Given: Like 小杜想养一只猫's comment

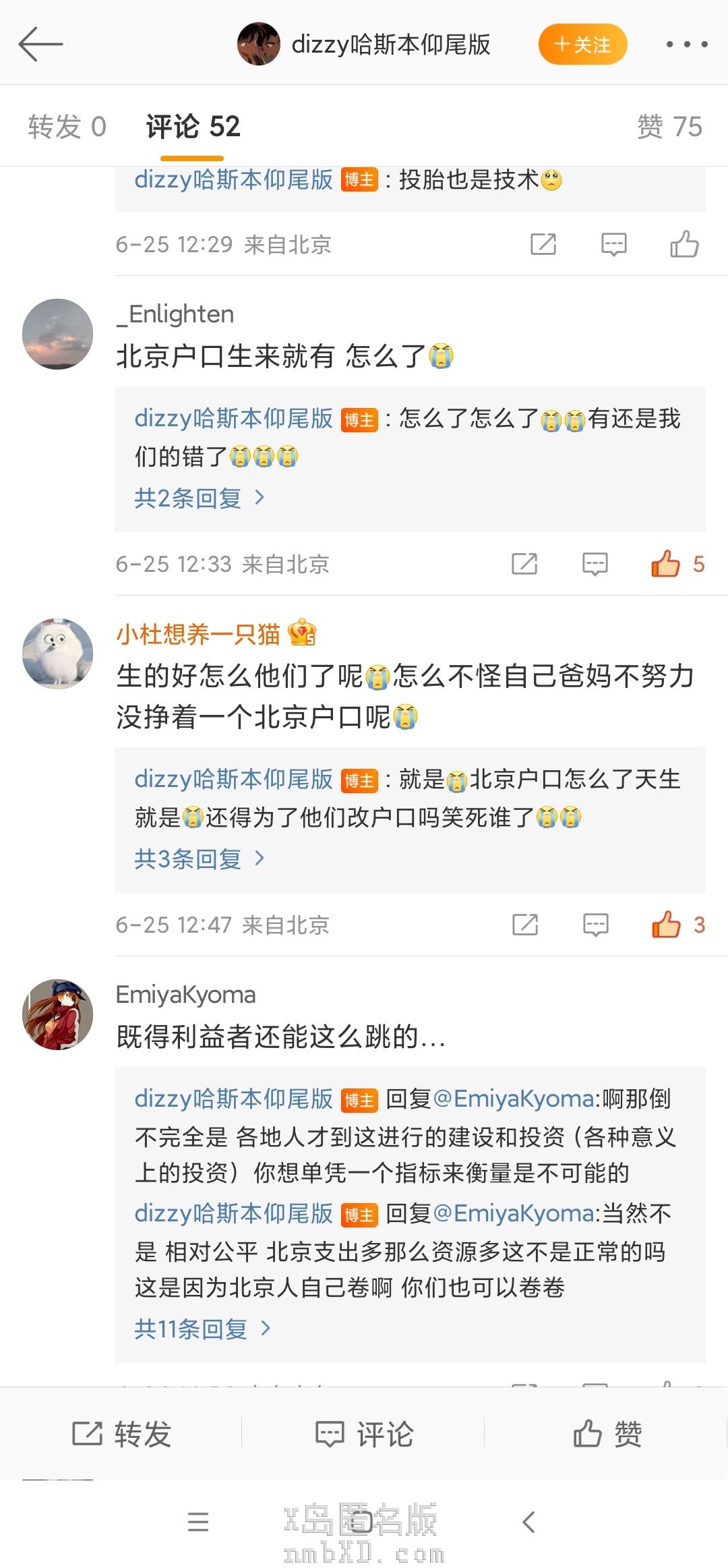Looking at the screenshot, I should click(666, 925).
